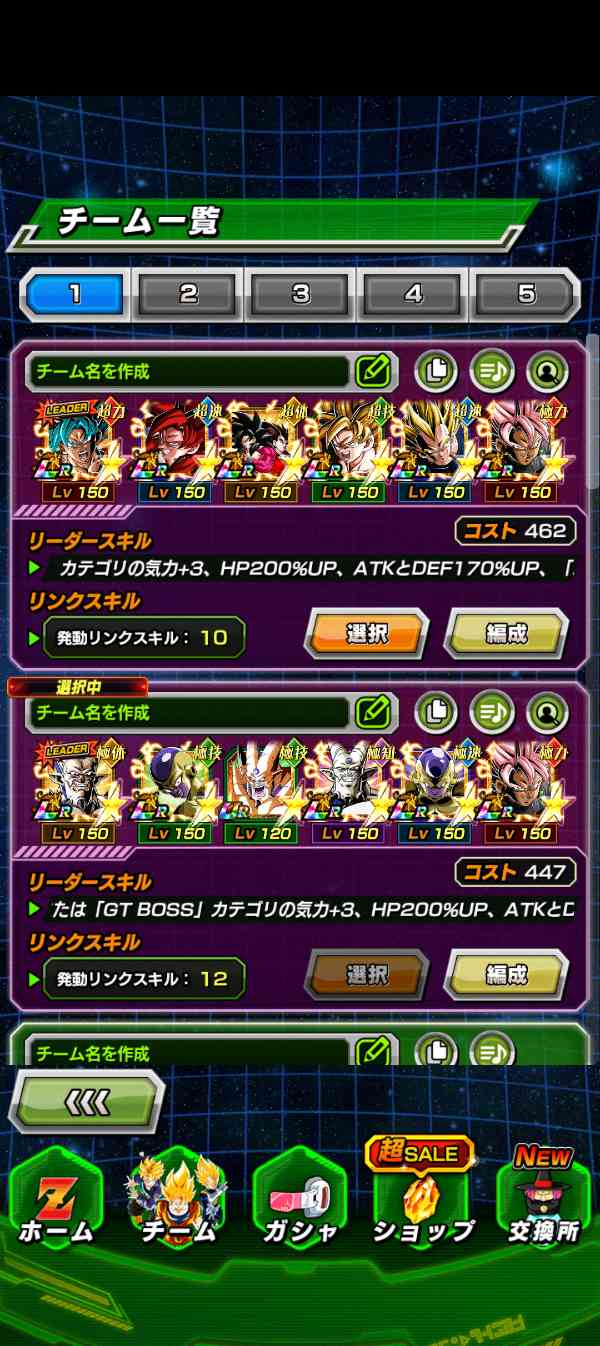This screenshot has width=600, height=1346.
Task: Tap 選択 to select cost 462 team
Action: tap(366, 634)
